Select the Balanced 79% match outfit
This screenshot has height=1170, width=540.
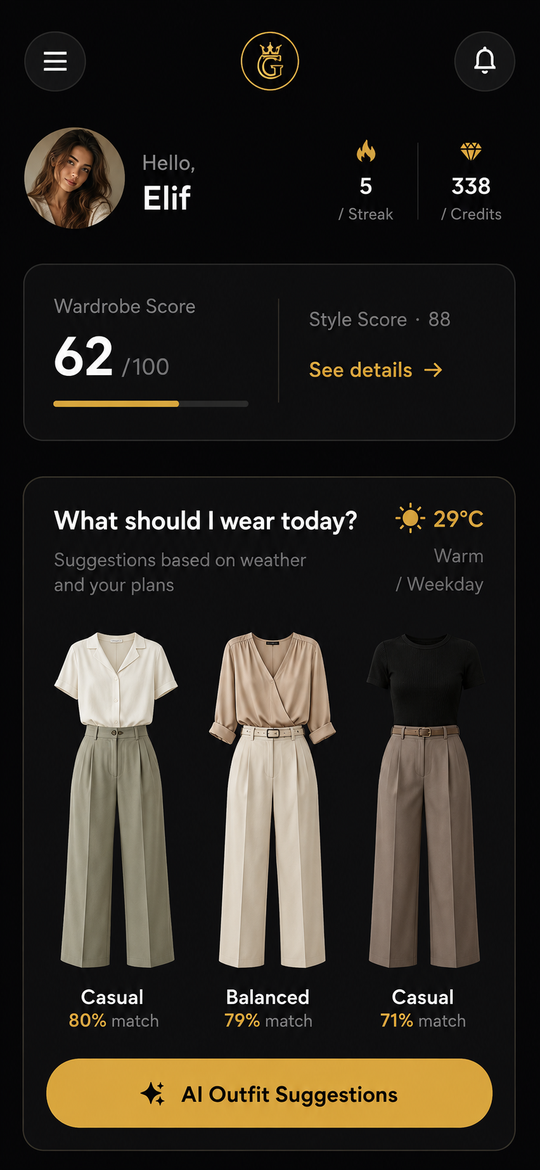(269, 830)
